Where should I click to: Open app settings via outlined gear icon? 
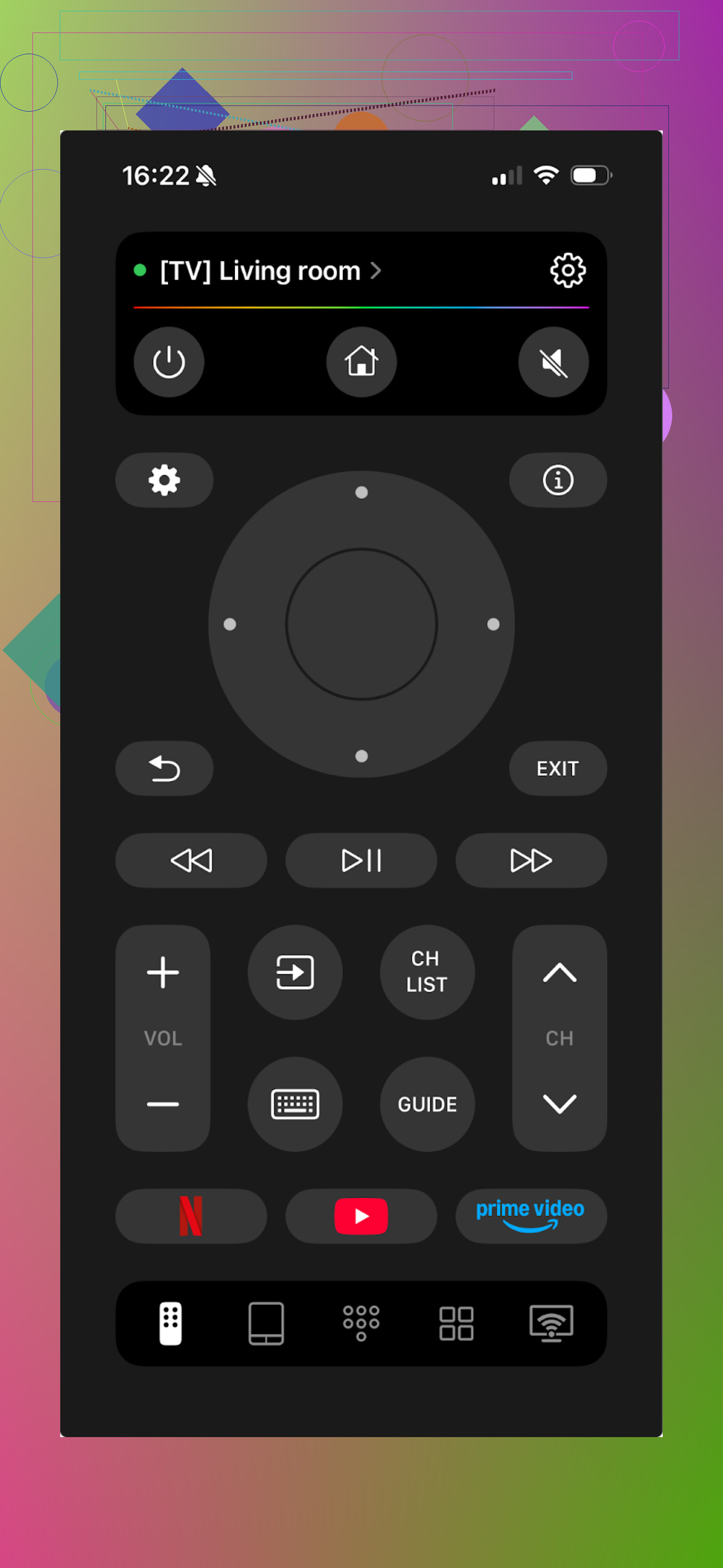click(x=567, y=270)
